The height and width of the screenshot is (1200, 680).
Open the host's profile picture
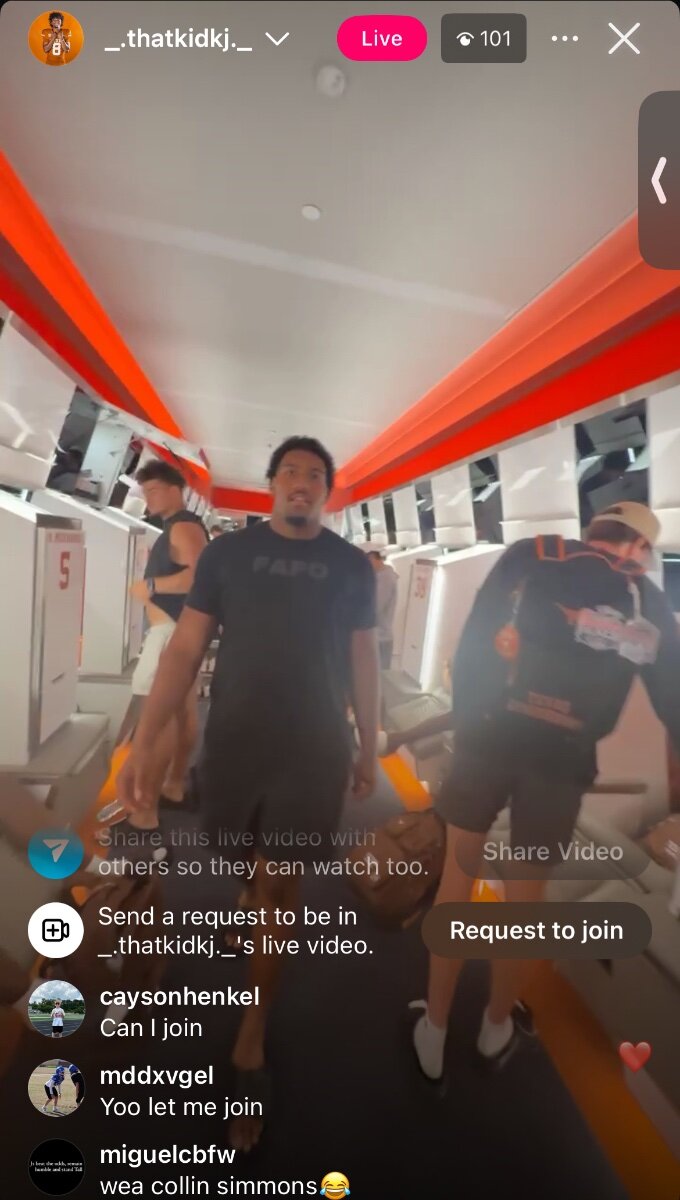click(x=56, y=39)
